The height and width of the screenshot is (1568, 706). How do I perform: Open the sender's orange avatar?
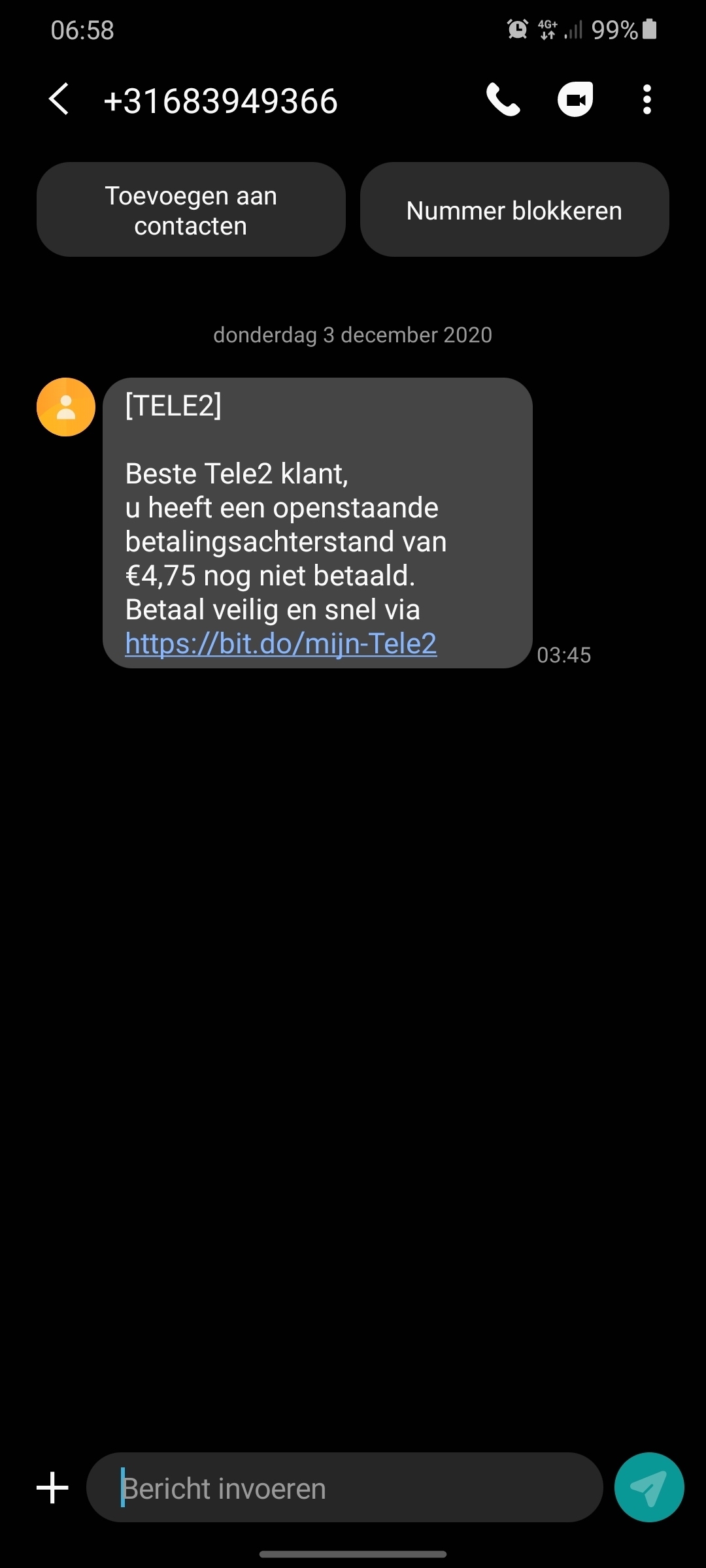[x=66, y=407]
